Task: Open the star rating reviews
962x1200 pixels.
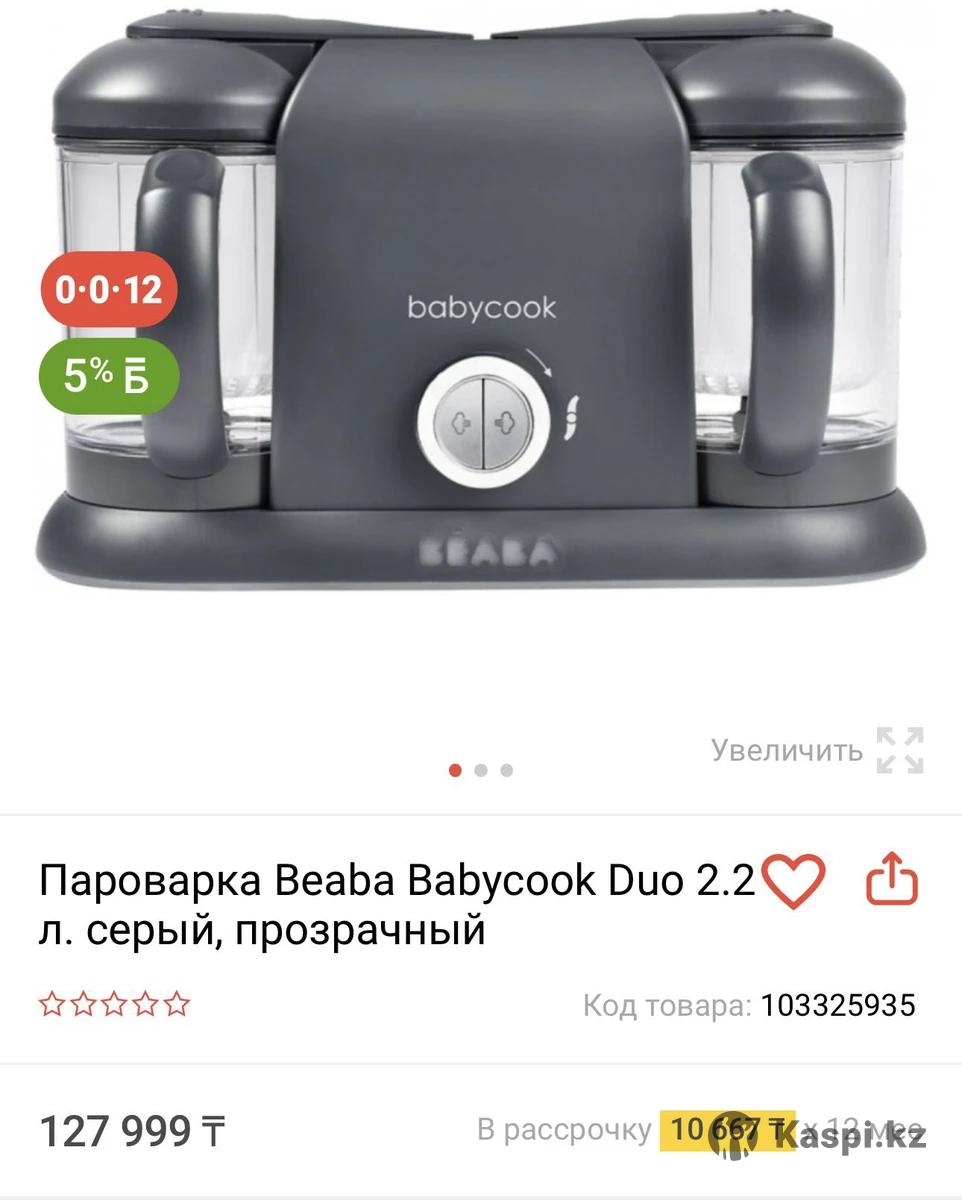Action: 114,1004
